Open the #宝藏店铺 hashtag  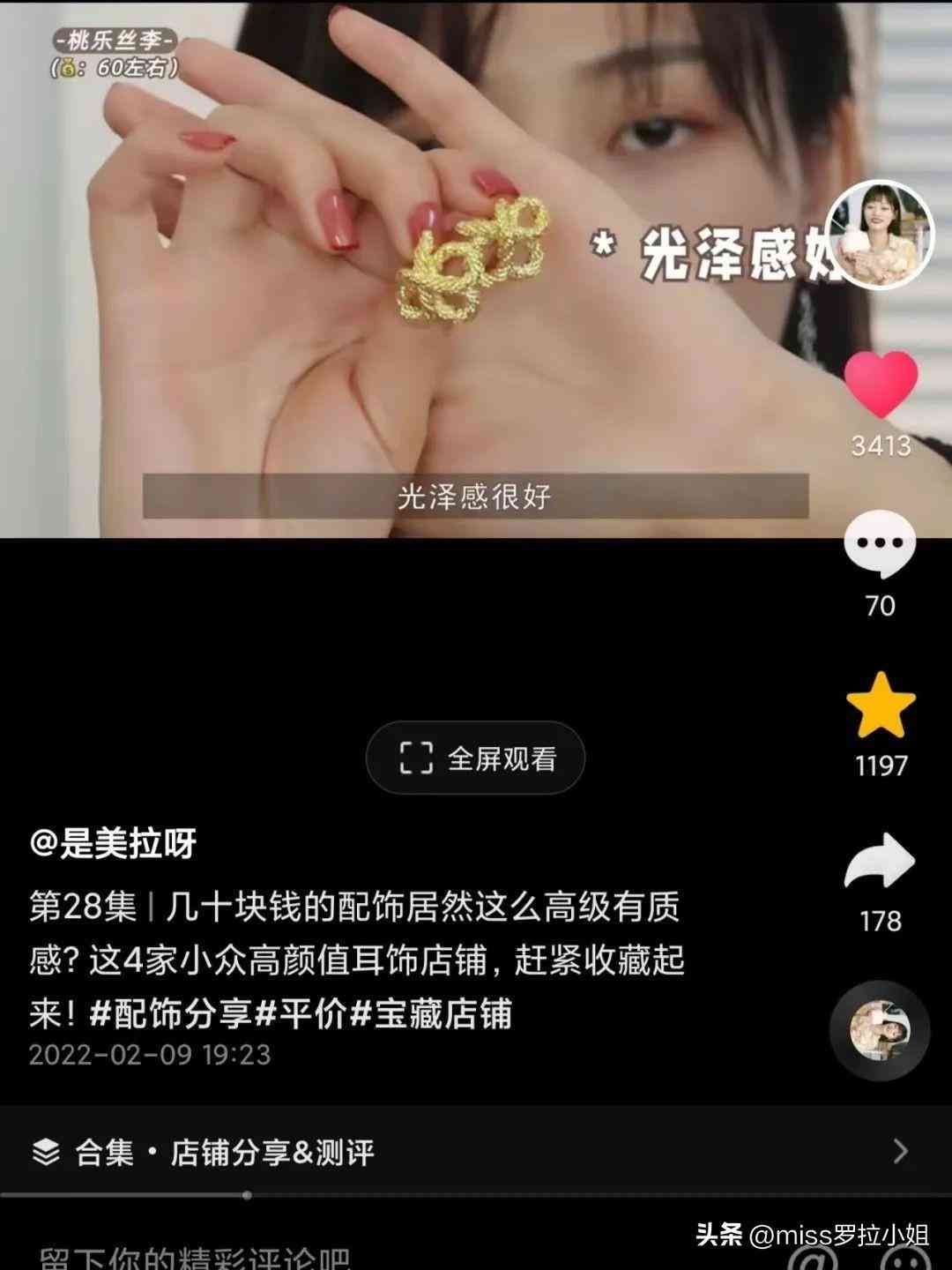click(431, 1014)
